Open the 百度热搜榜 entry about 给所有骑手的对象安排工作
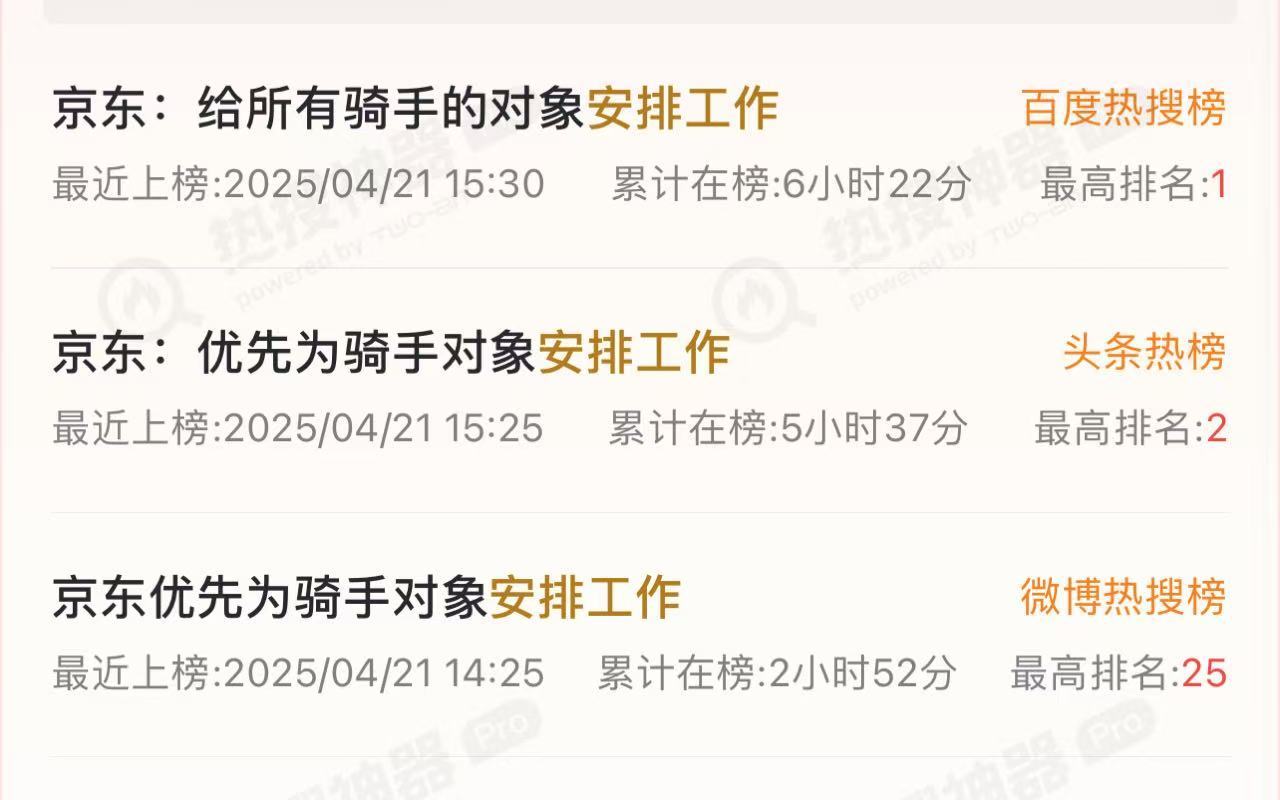Image resolution: width=1280 pixels, height=800 pixels. (415, 109)
